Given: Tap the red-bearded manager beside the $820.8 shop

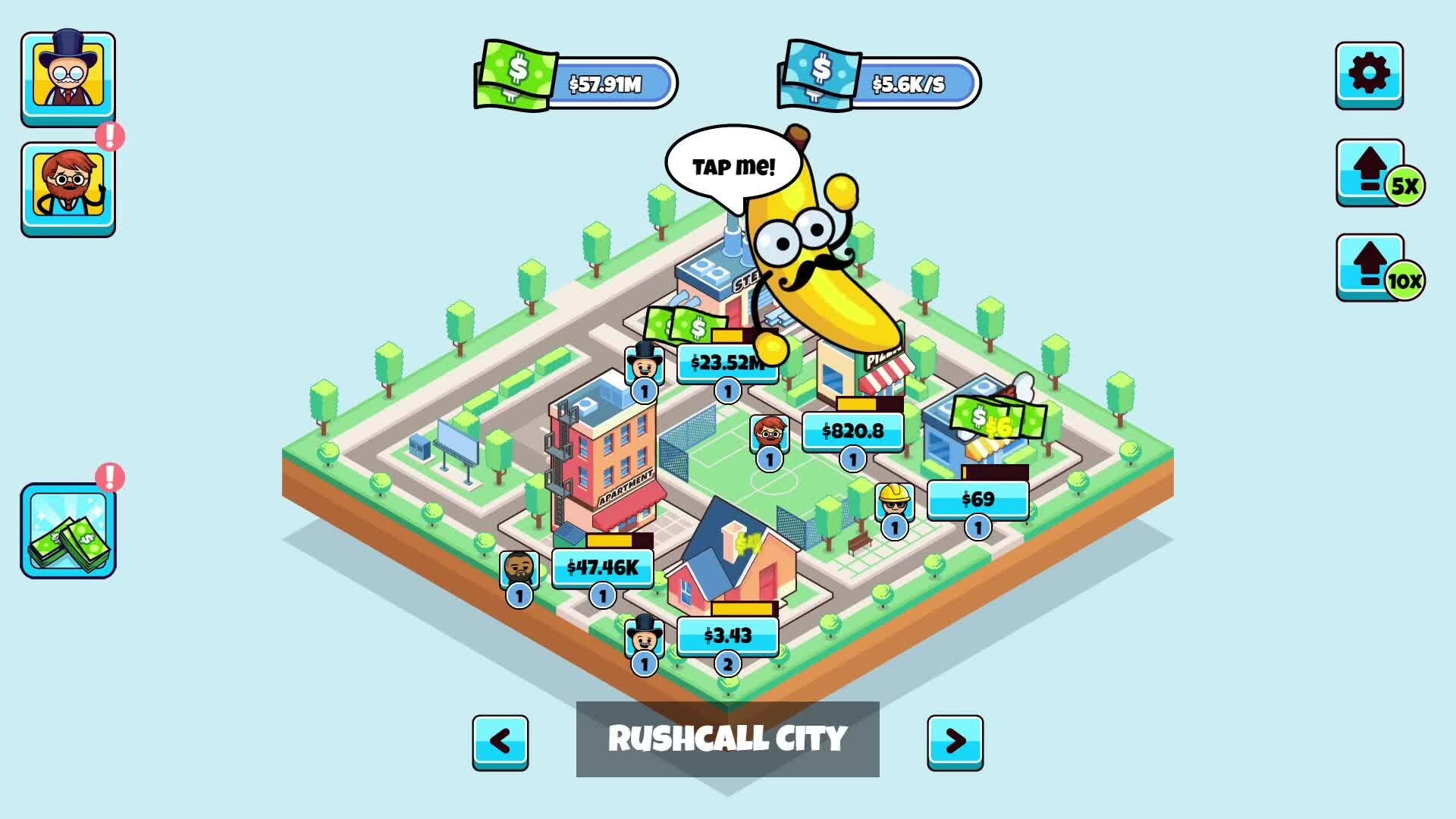Looking at the screenshot, I should pyautogui.click(x=770, y=433).
